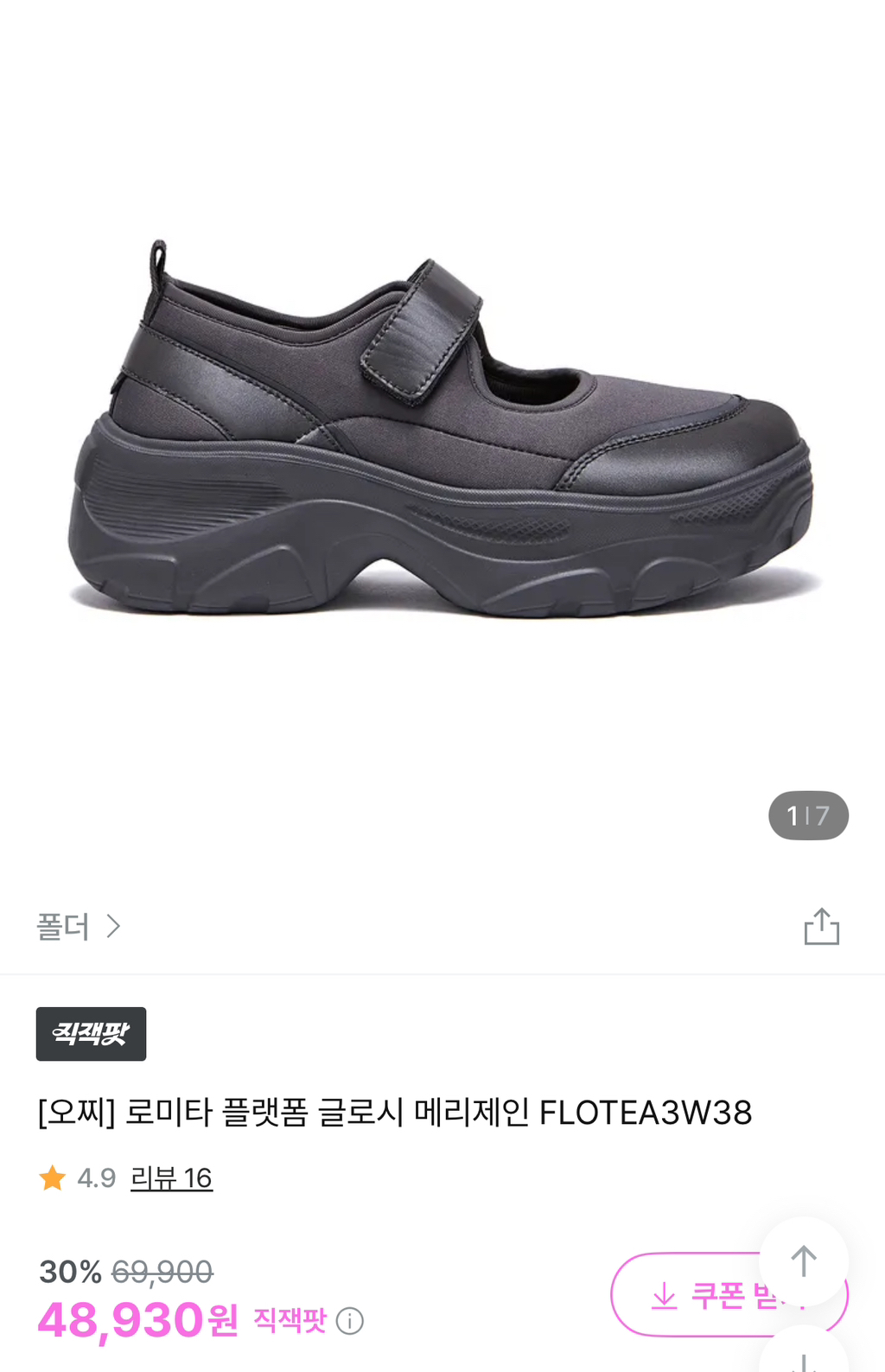Tap the downward arrow button at bottom right

[x=803, y=1357]
